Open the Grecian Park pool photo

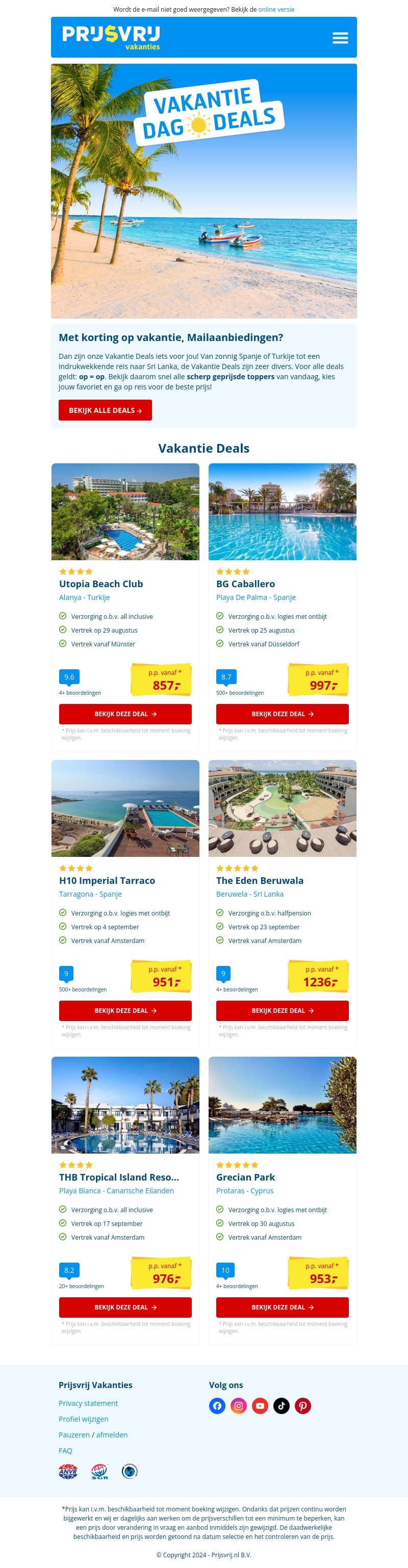[x=282, y=1105]
